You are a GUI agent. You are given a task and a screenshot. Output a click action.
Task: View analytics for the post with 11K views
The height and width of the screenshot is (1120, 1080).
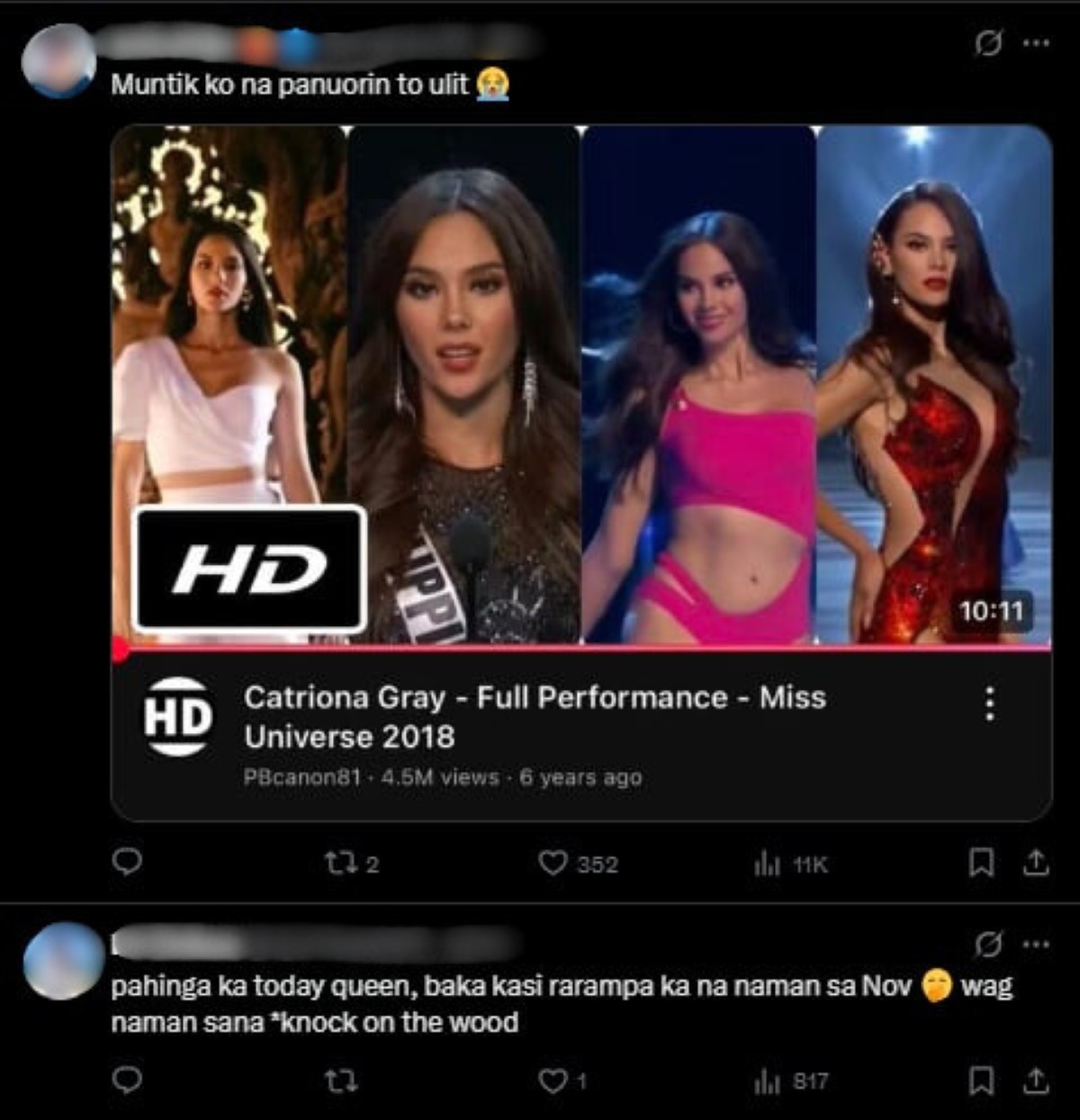click(767, 865)
